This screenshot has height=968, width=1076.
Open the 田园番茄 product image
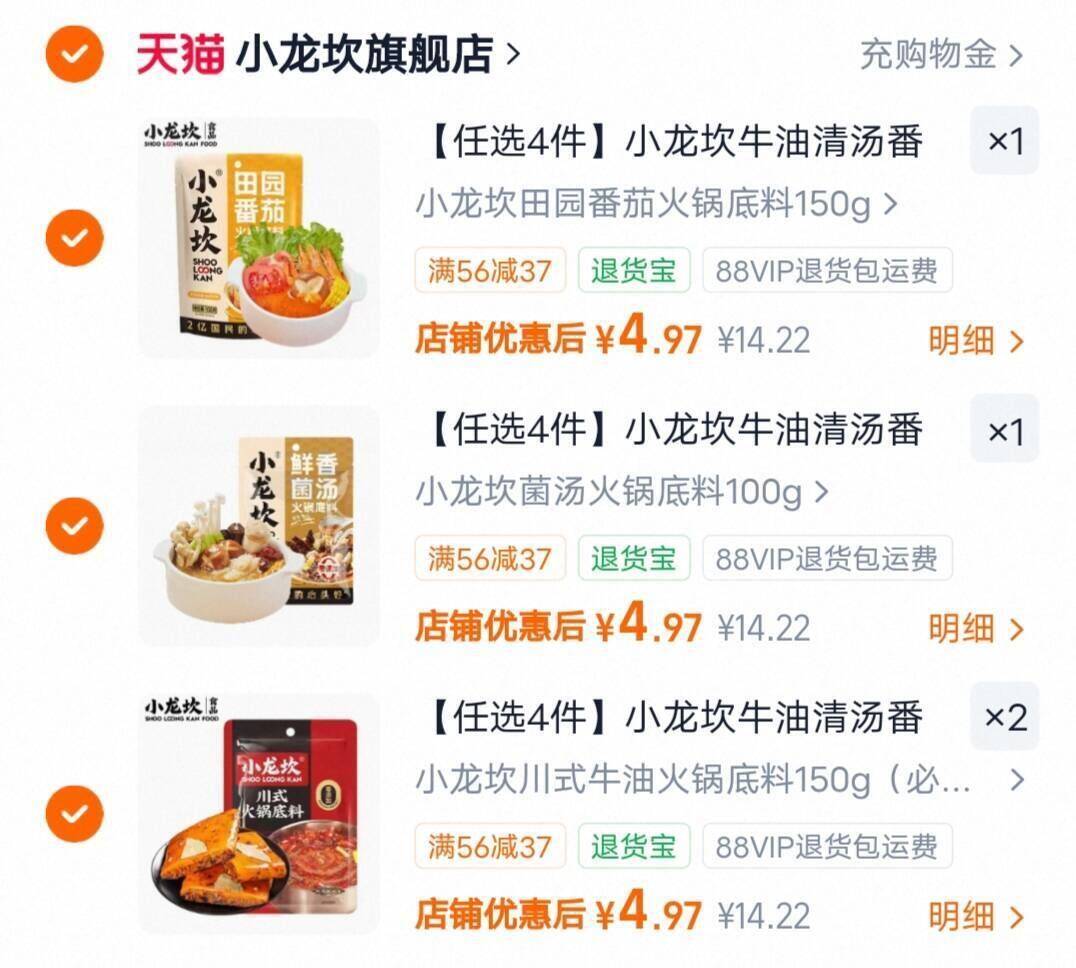point(259,237)
